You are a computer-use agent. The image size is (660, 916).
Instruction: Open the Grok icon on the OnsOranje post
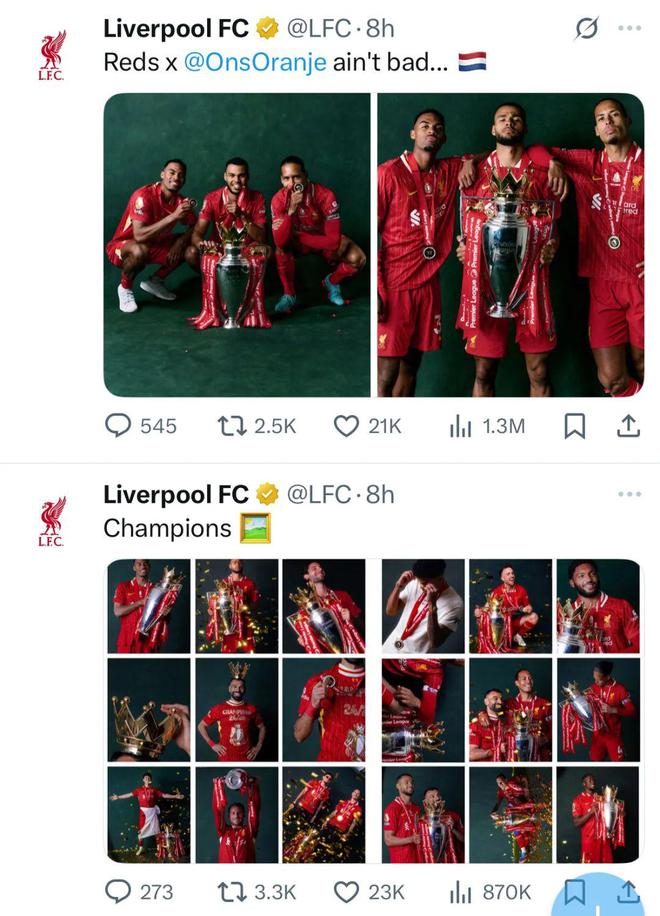(586, 29)
